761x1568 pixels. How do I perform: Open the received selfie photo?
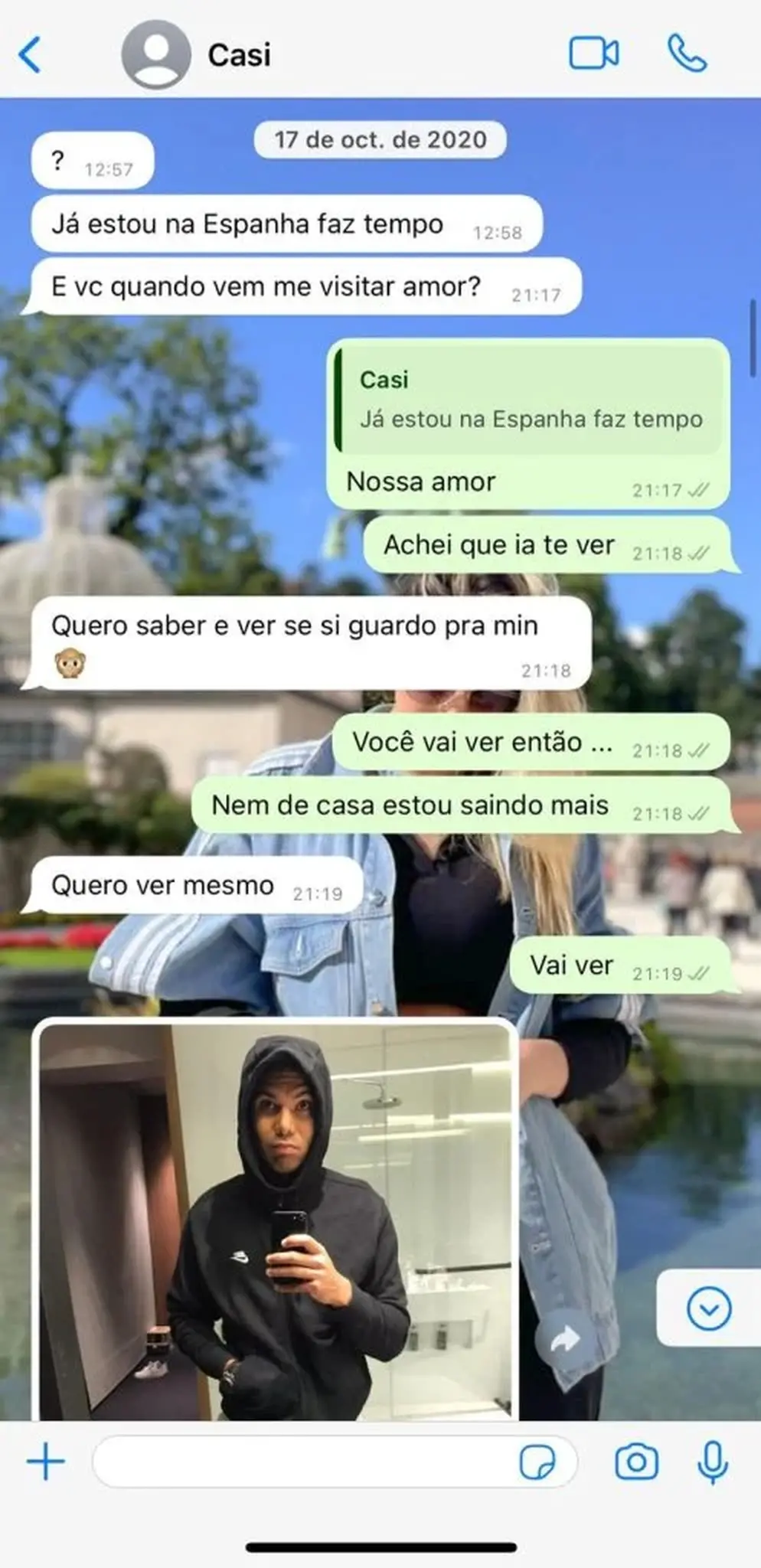click(x=276, y=1221)
